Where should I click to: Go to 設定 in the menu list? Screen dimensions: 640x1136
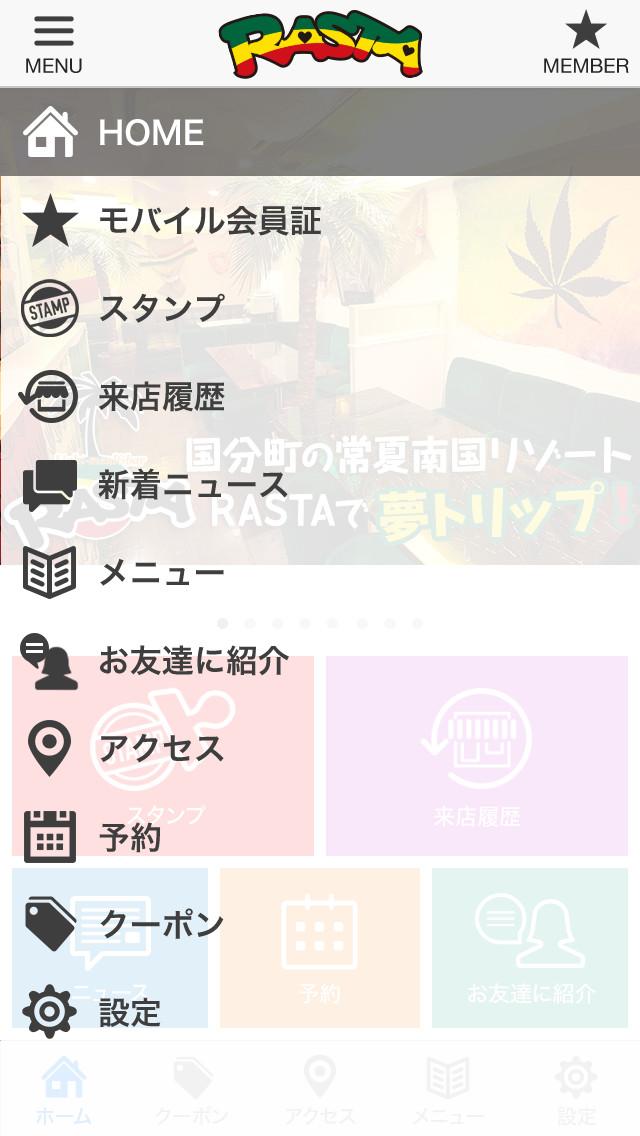pyautogui.click(x=130, y=1012)
